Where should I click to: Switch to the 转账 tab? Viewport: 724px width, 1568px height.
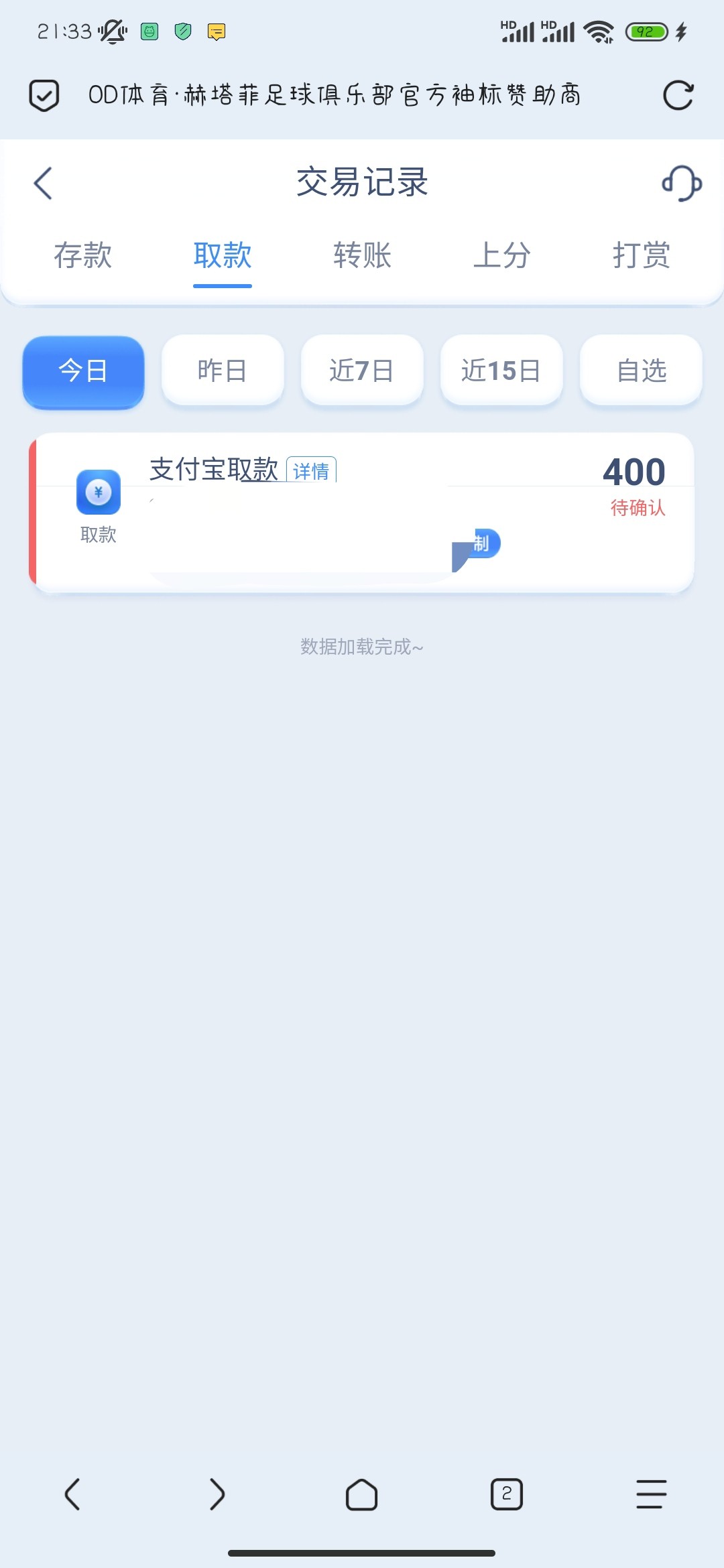[x=362, y=256]
